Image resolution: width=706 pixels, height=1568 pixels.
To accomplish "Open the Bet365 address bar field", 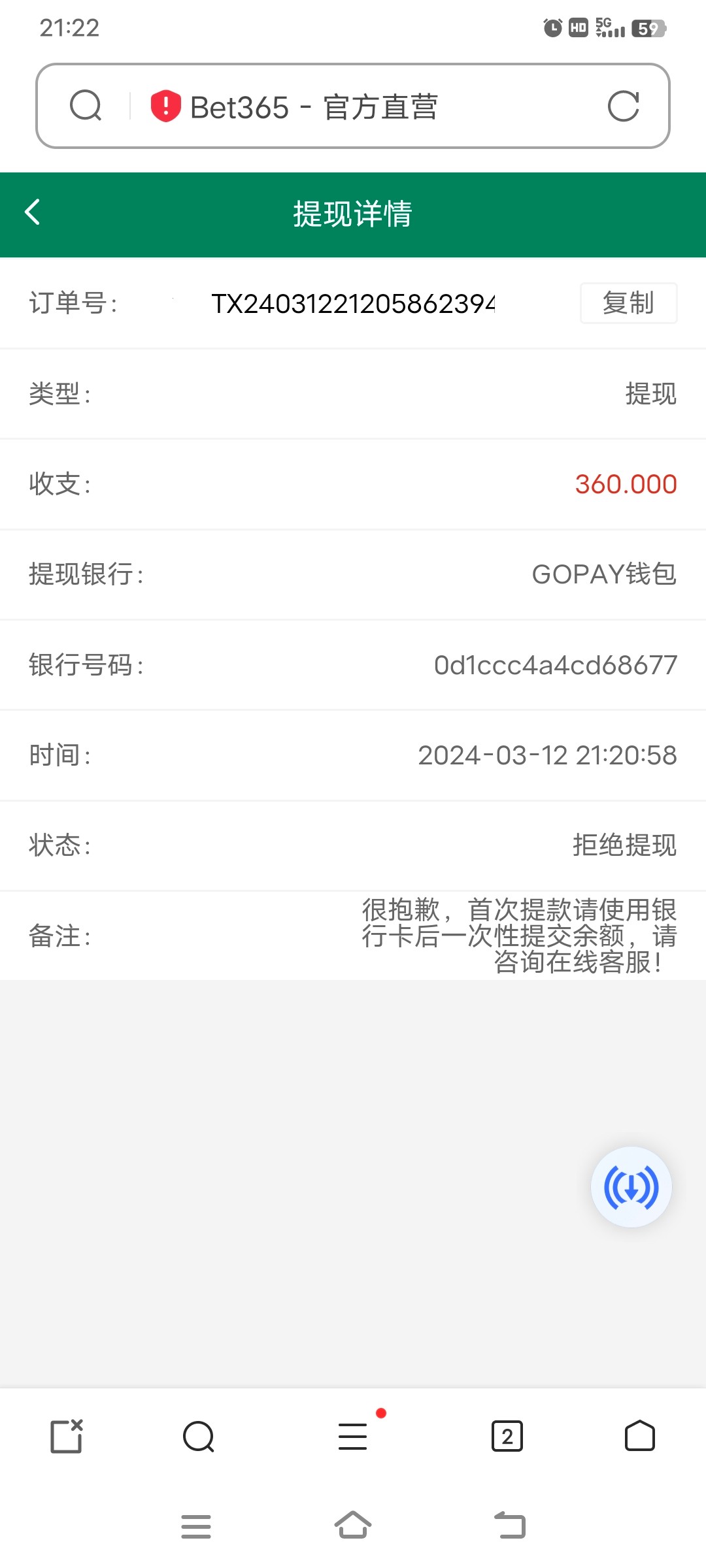I will tap(366, 106).
